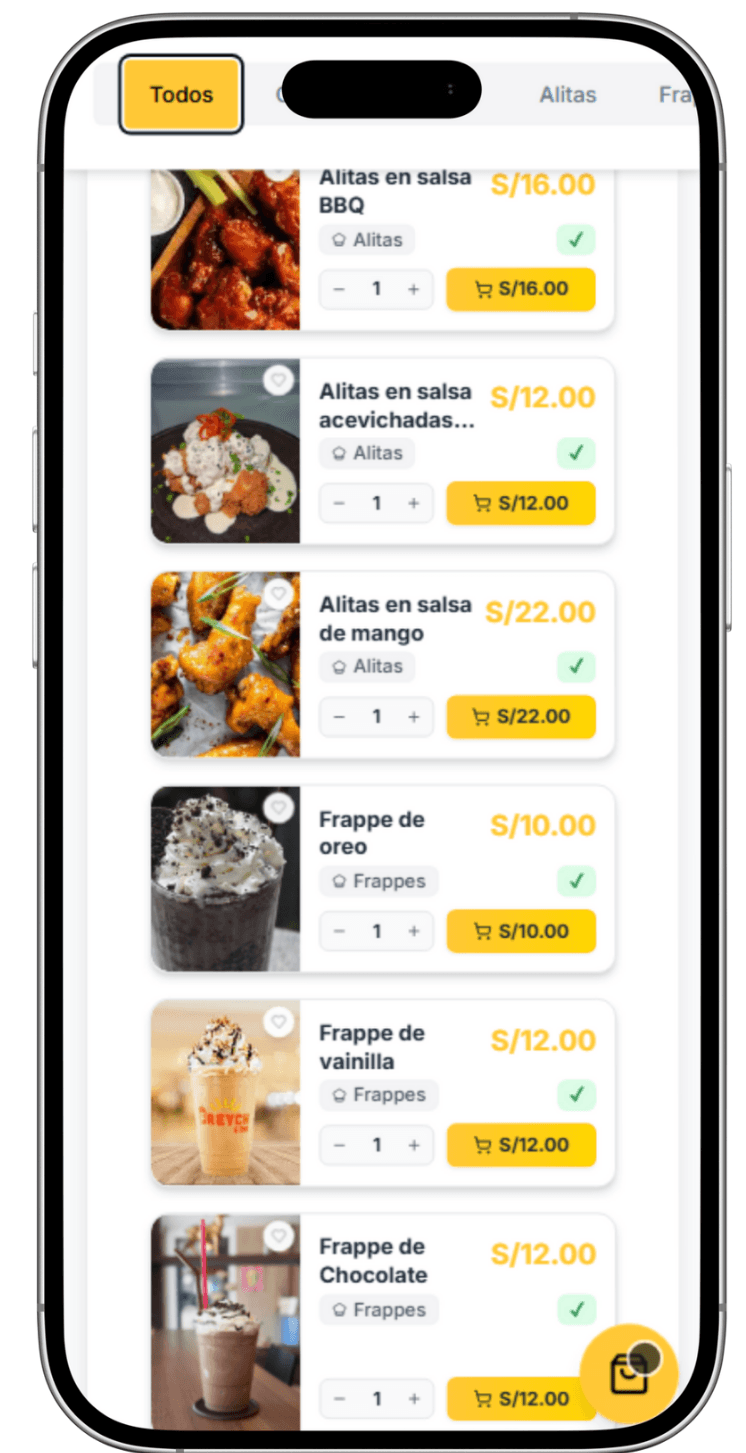Increase quantity of Frappe de vainilla
The width and height of the screenshot is (746, 1453).
click(413, 1145)
